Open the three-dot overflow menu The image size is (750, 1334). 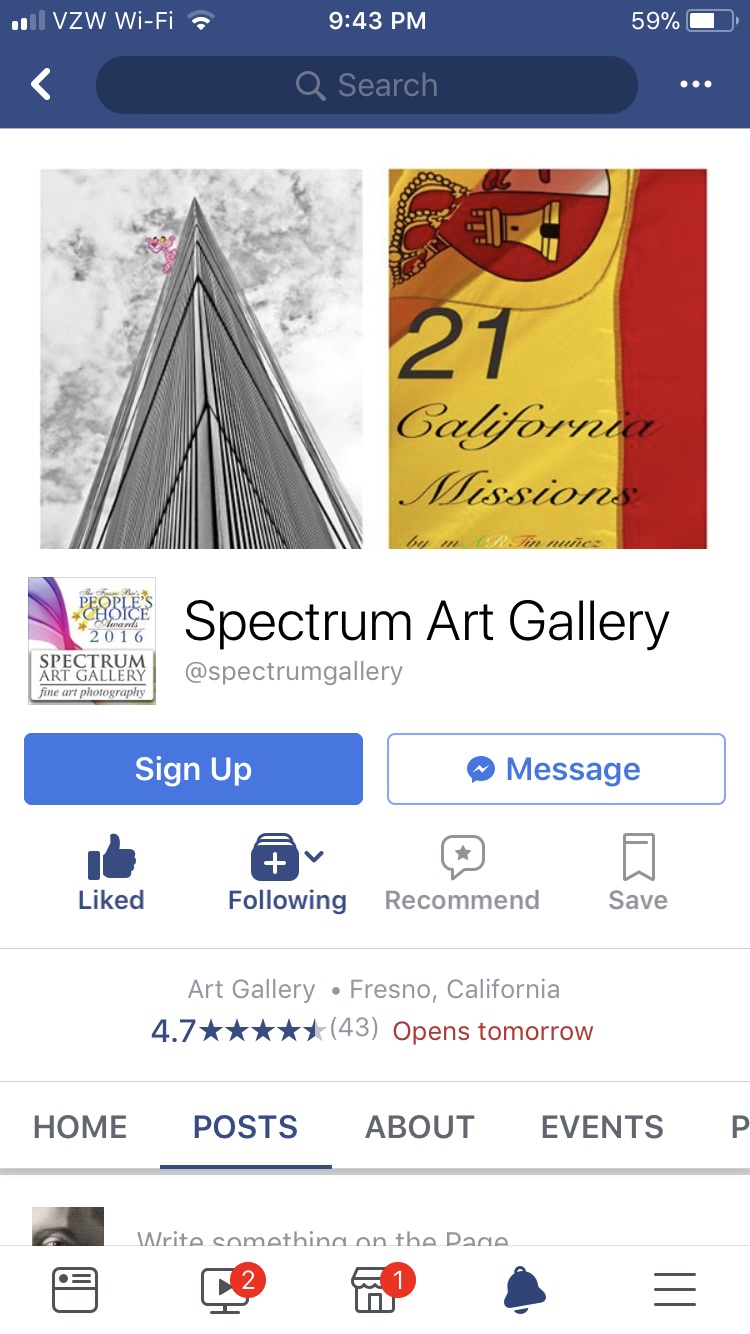[x=695, y=85]
